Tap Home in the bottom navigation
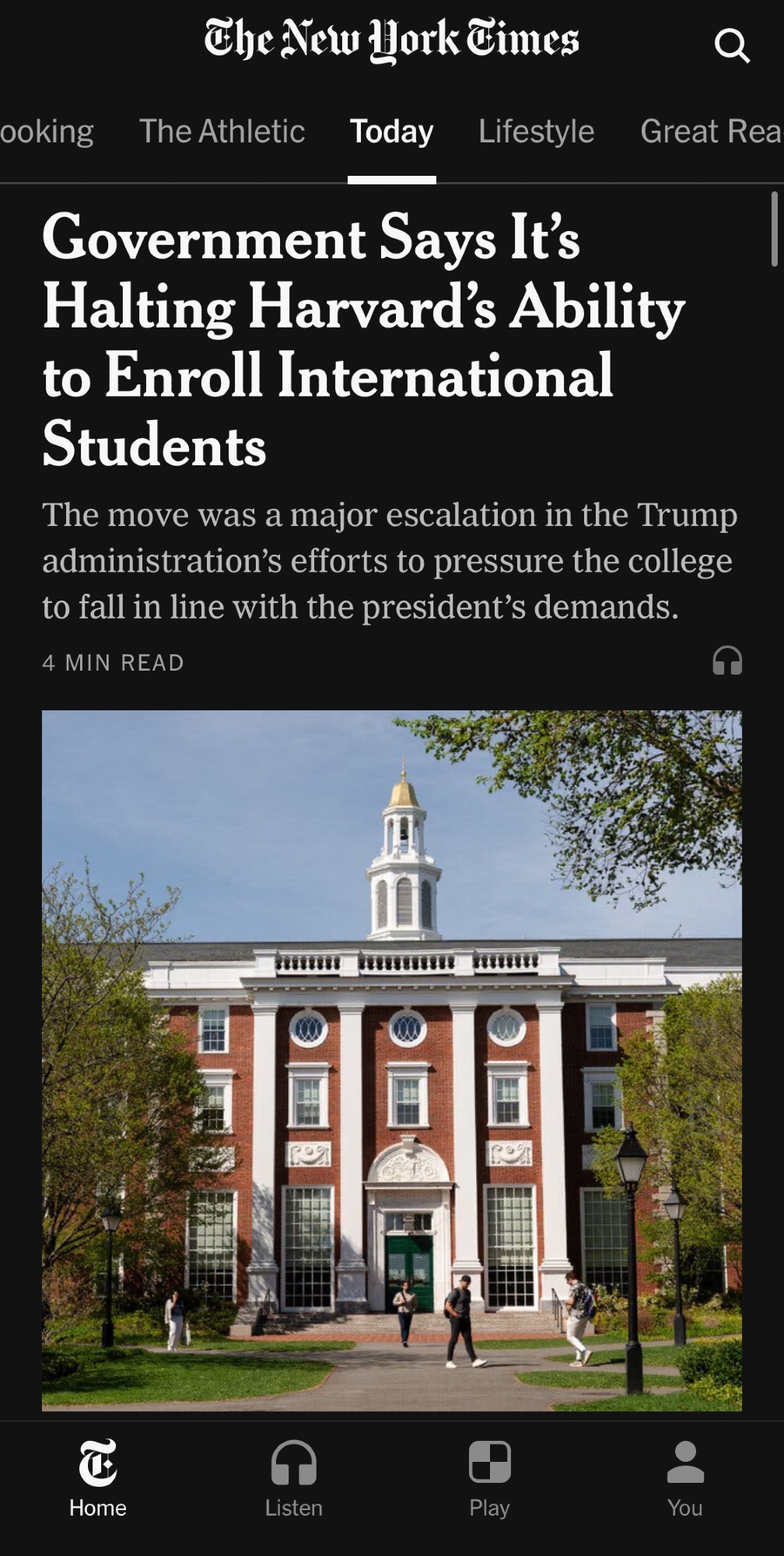Viewport: 784px width, 1556px height. 98,1478
